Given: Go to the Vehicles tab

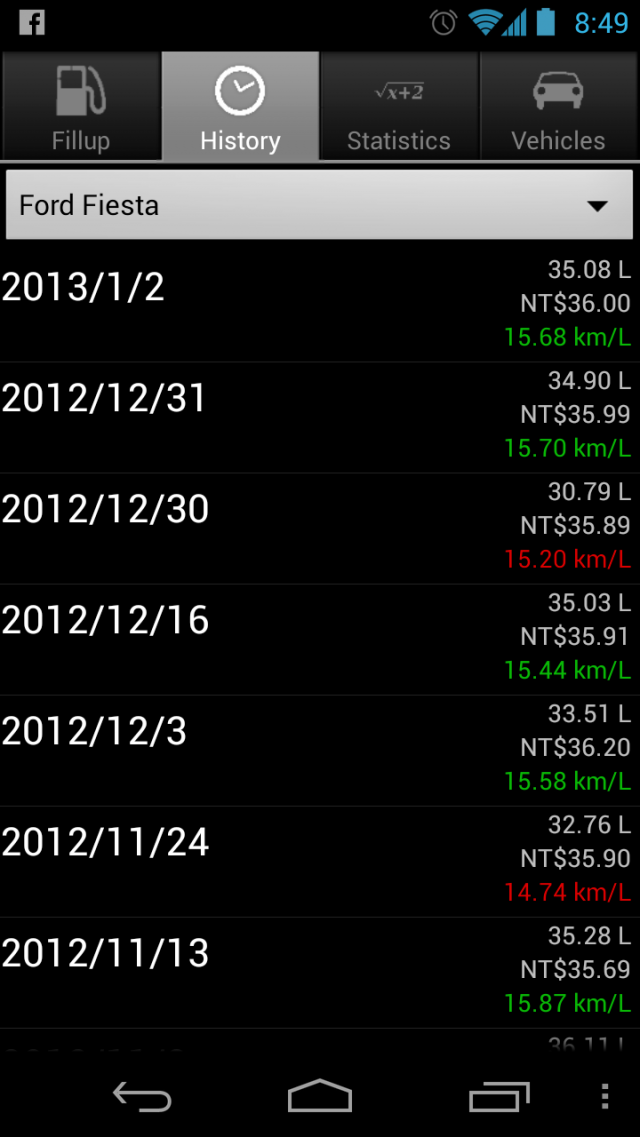Looking at the screenshot, I should click(x=559, y=106).
